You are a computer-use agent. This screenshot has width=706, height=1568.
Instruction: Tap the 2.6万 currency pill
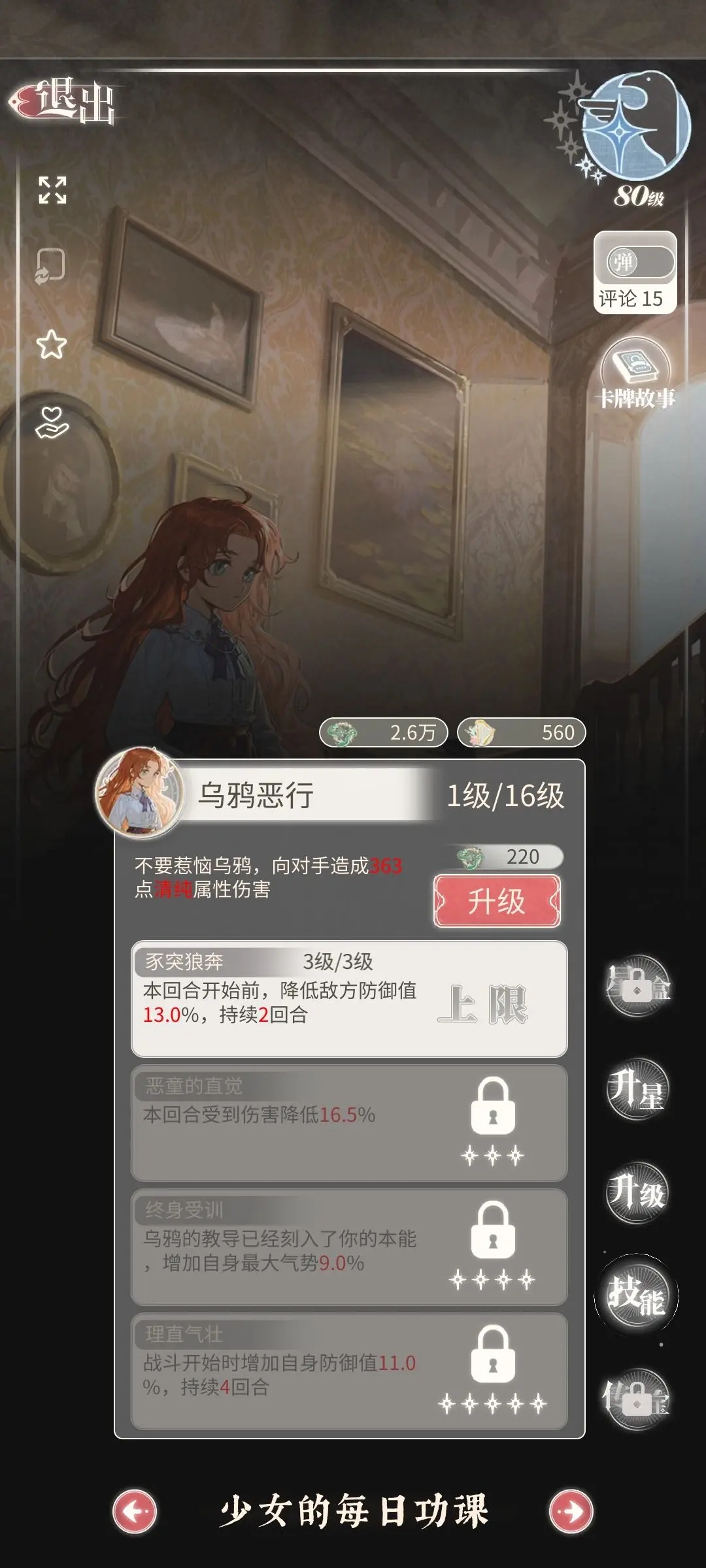[384, 732]
